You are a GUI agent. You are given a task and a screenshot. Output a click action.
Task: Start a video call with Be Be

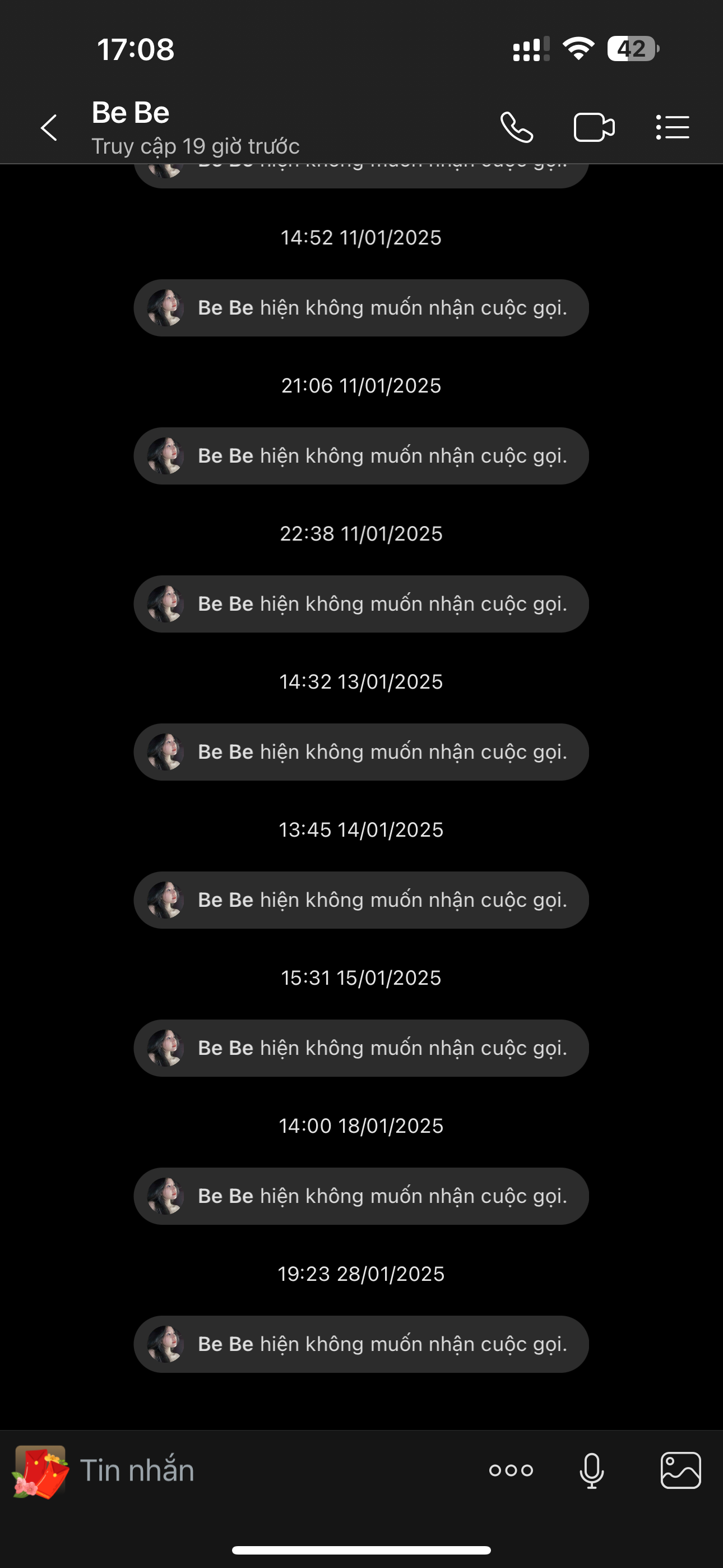(594, 128)
